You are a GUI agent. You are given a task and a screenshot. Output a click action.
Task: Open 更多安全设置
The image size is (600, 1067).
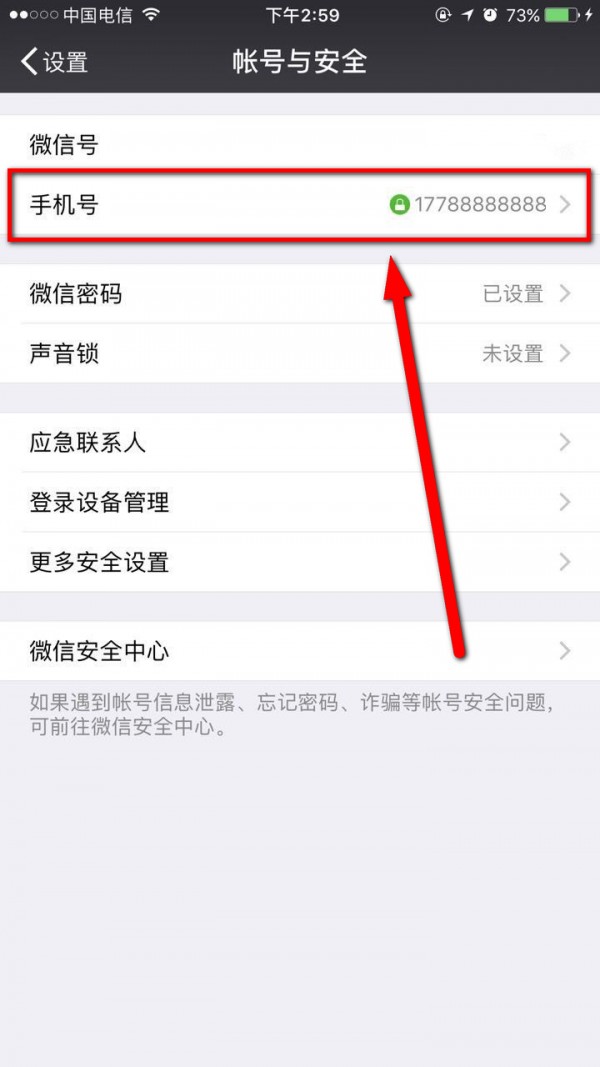[300, 562]
